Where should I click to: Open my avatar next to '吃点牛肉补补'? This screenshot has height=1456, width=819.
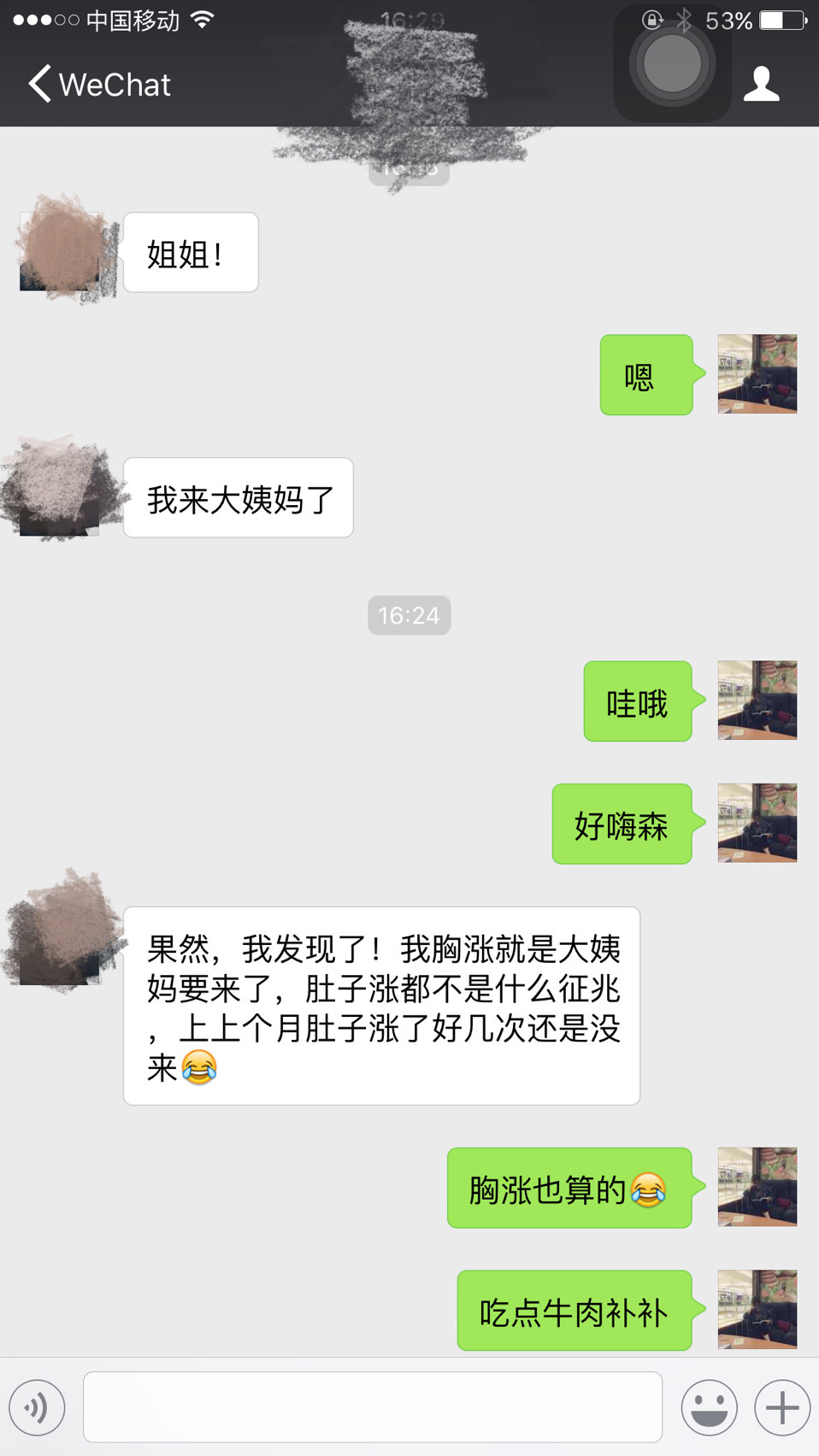click(x=757, y=1310)
